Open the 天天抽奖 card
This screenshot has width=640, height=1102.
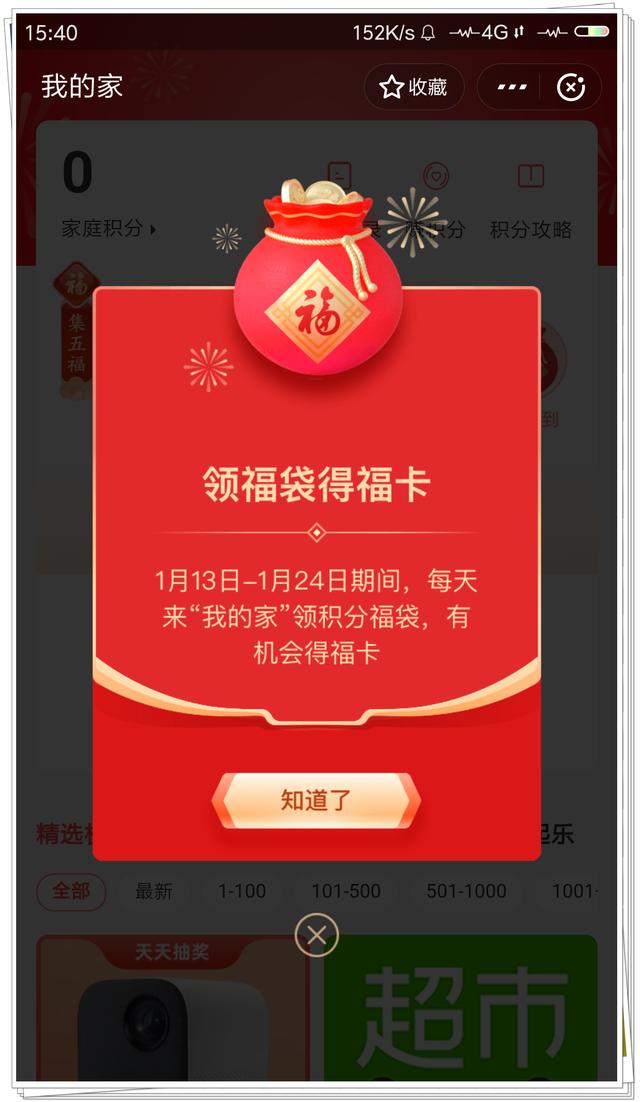172,1009
